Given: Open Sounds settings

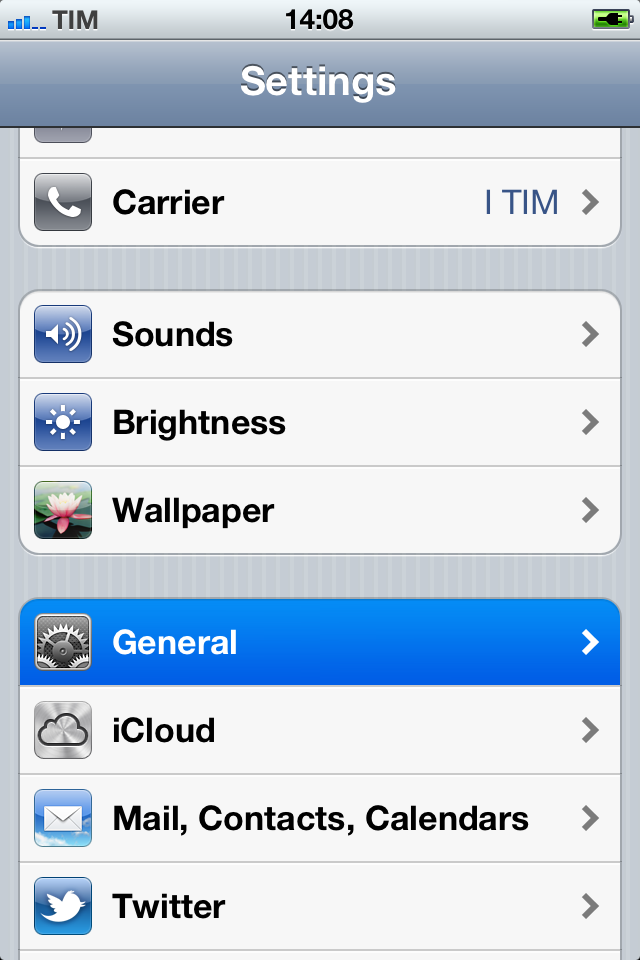Looking at the screenshot, I should [320, 334].
